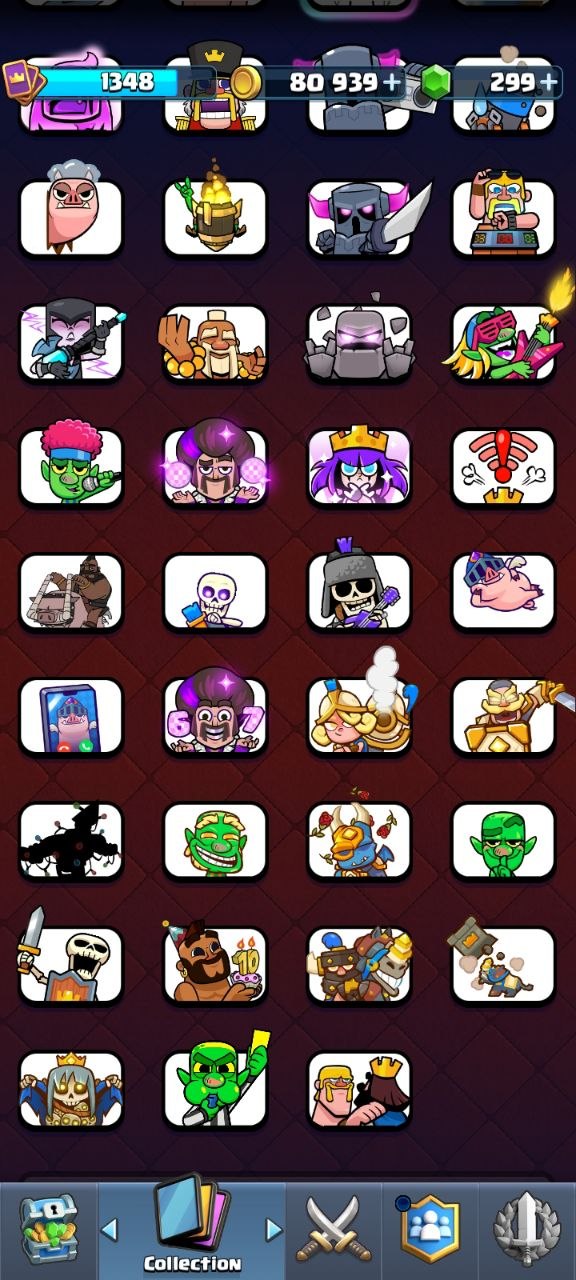Image resolution: width=576 pixels, height=1280 pixels.
Task: Select the P.E.K.K.A with sword emote
Action: (x=360, y=218)
